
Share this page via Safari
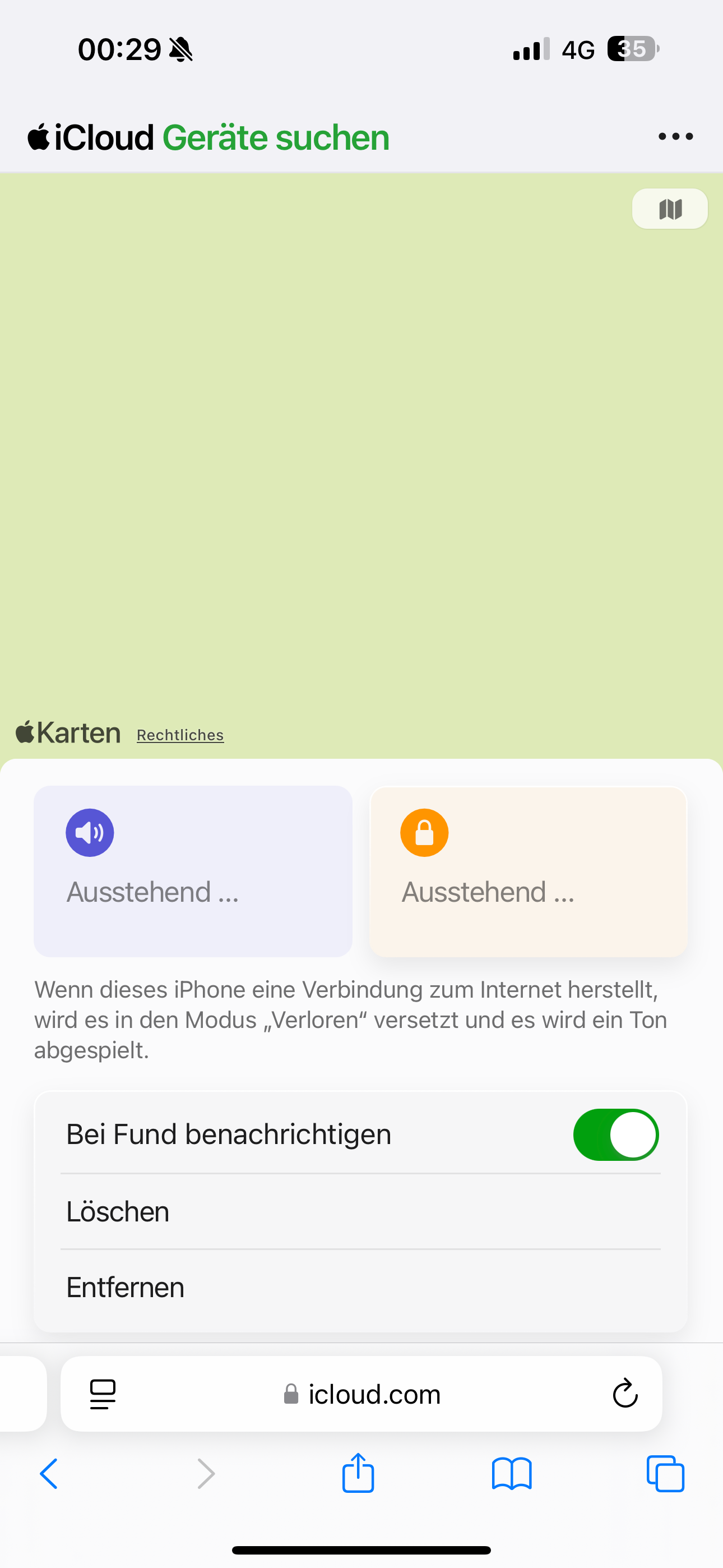point(358,1473)
